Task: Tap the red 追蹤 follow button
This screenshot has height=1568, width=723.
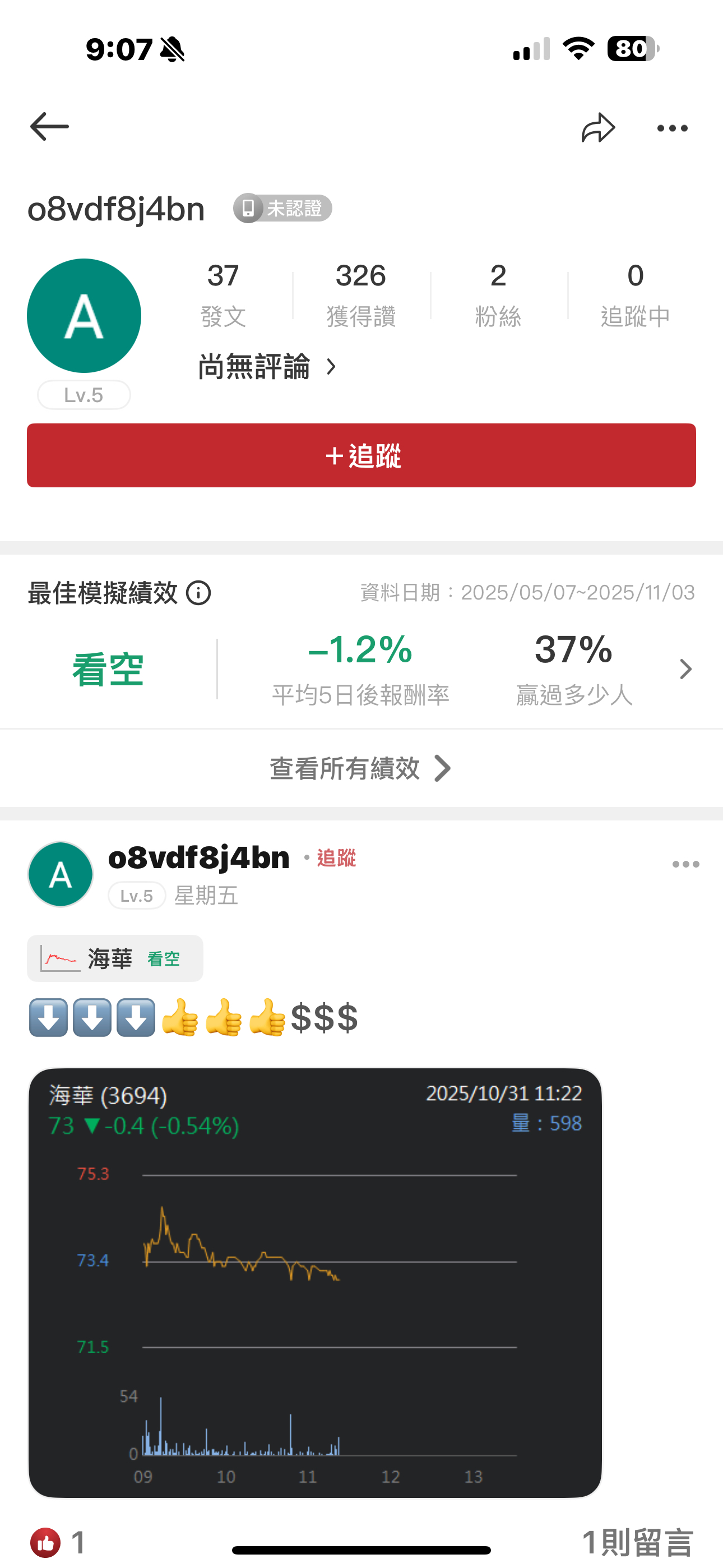Action: [361, 455]
